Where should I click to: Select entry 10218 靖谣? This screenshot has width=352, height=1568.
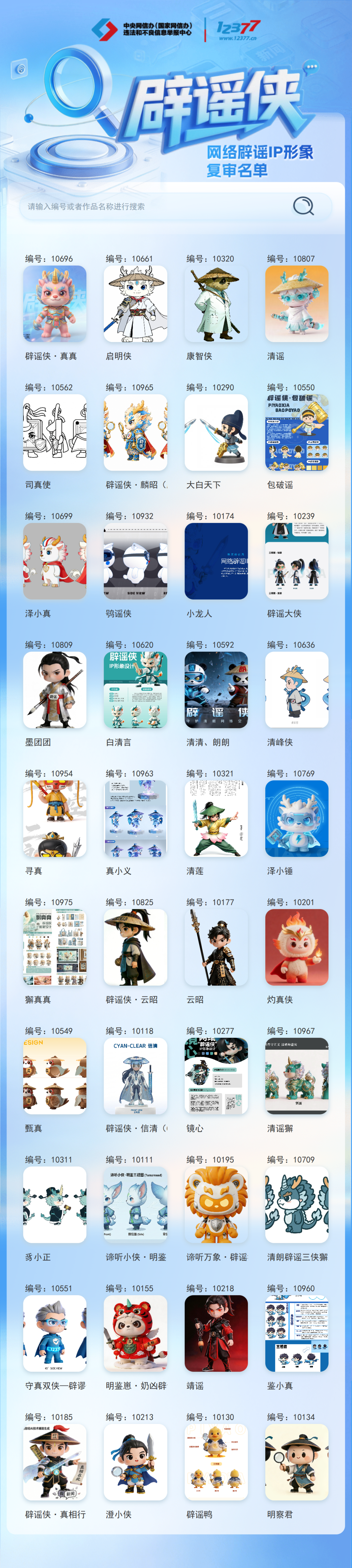216,1334
